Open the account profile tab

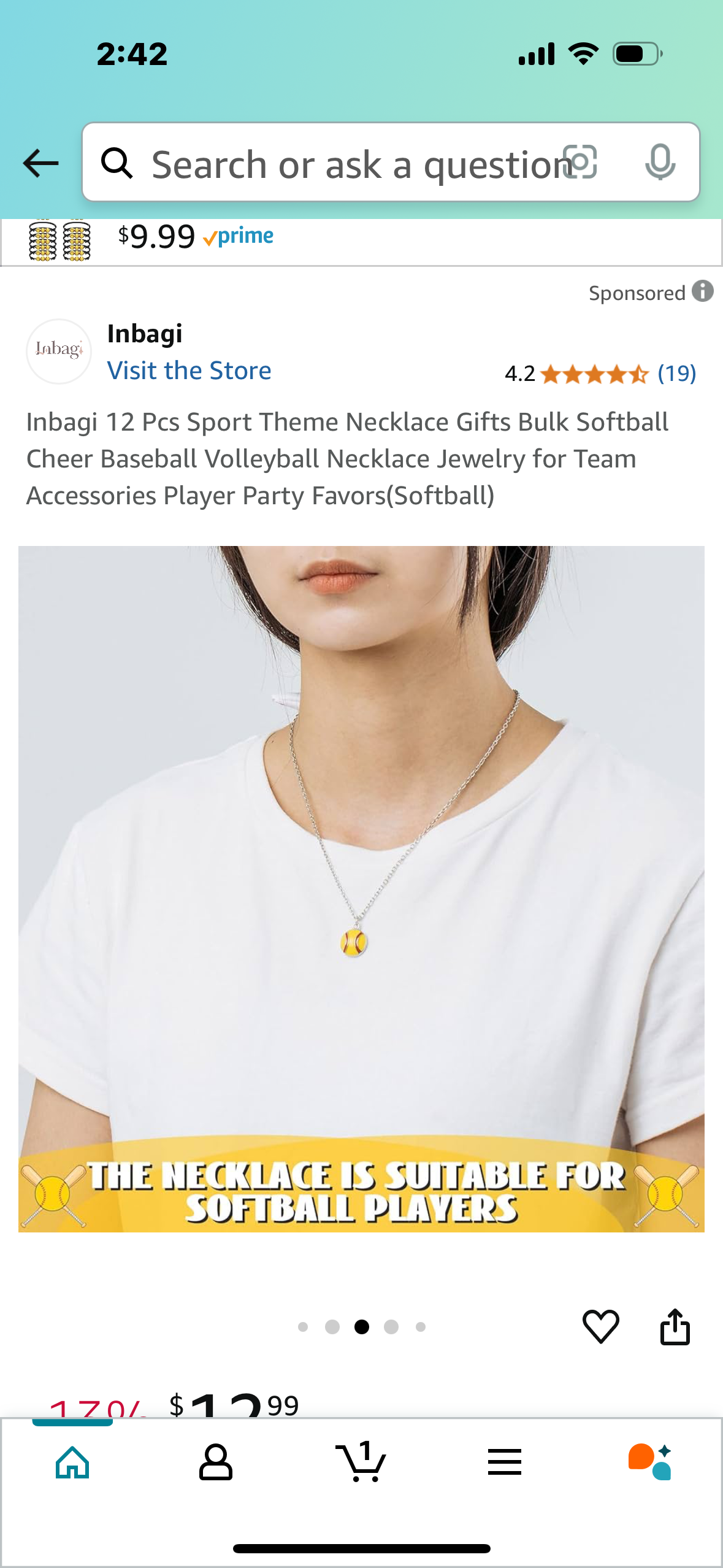pos(216,1462)
